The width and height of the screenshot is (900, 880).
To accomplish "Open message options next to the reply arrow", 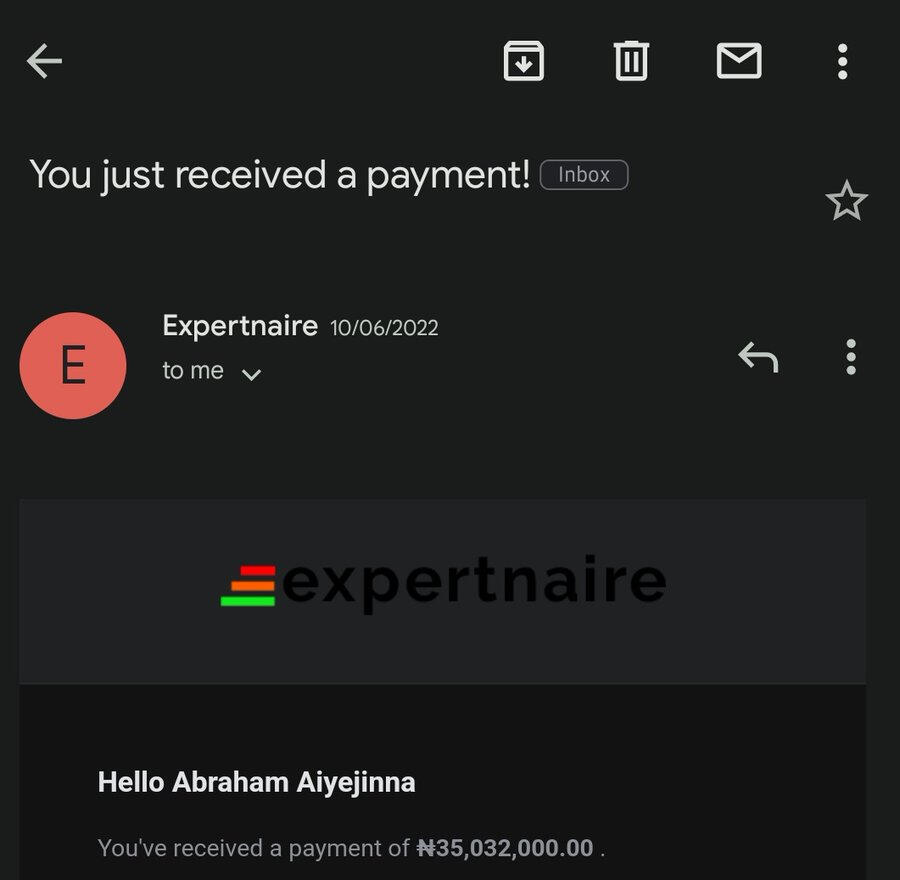I will 850,357.
